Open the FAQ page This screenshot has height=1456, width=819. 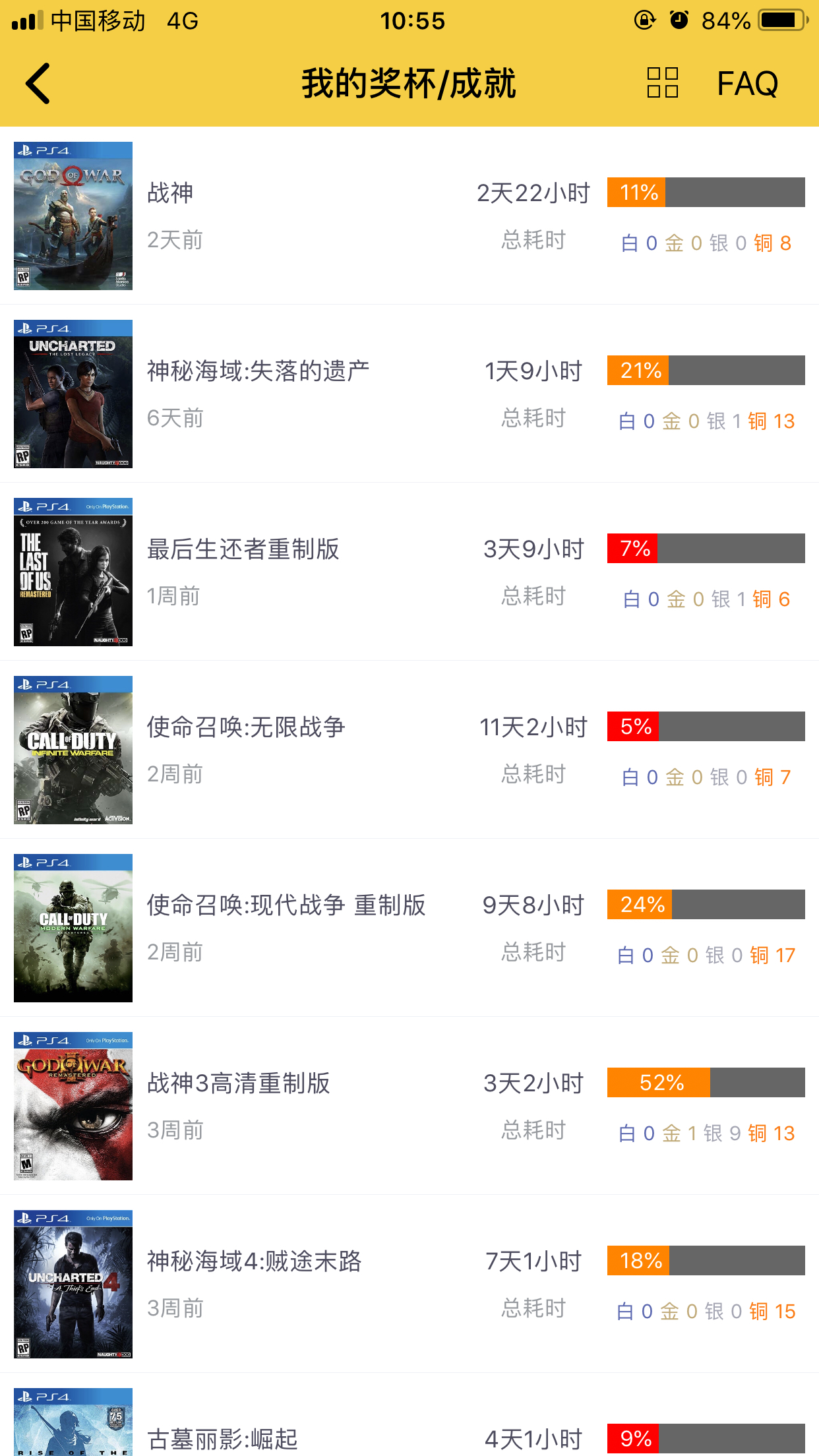[748, 84]
